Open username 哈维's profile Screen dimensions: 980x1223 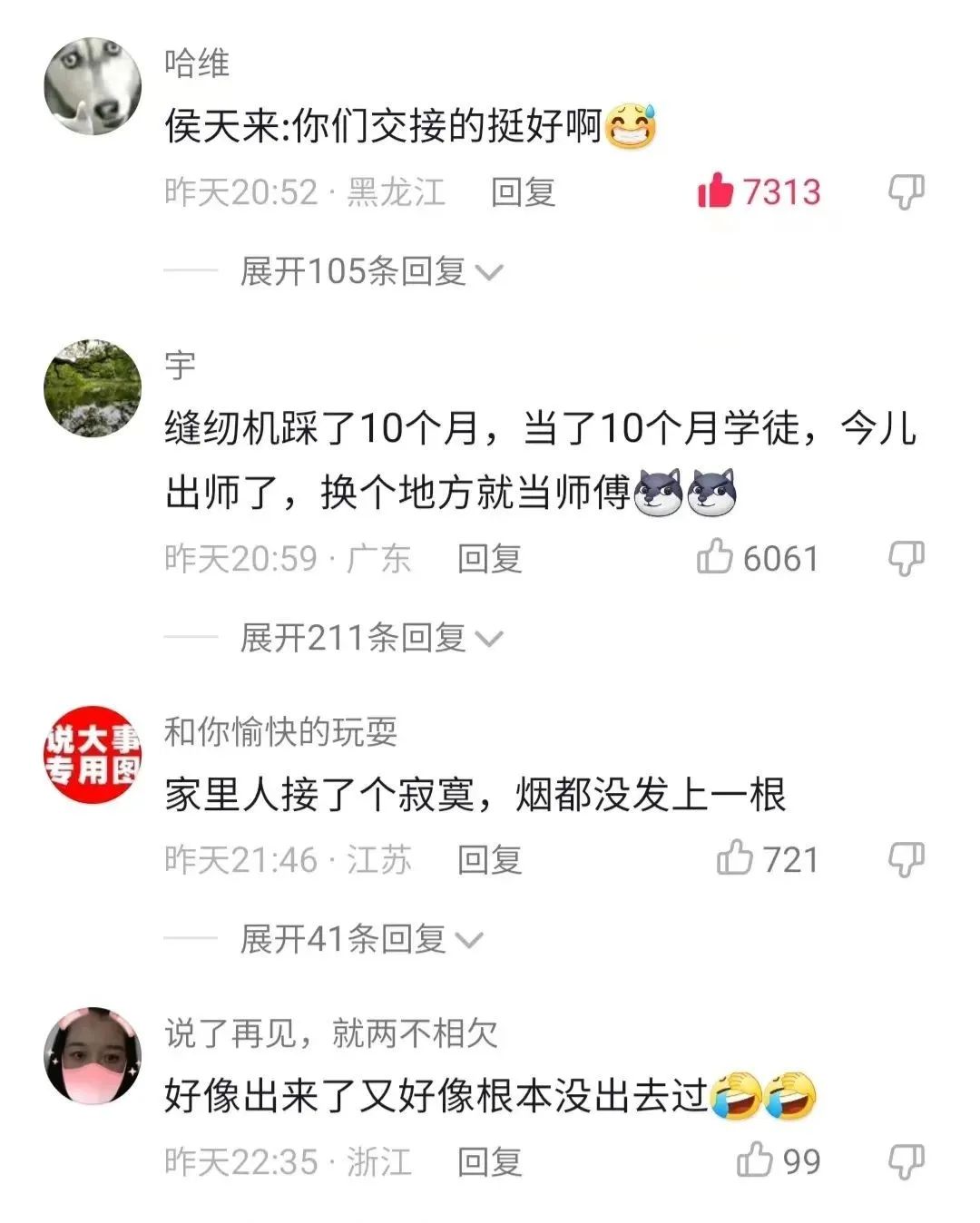point(196,63)
